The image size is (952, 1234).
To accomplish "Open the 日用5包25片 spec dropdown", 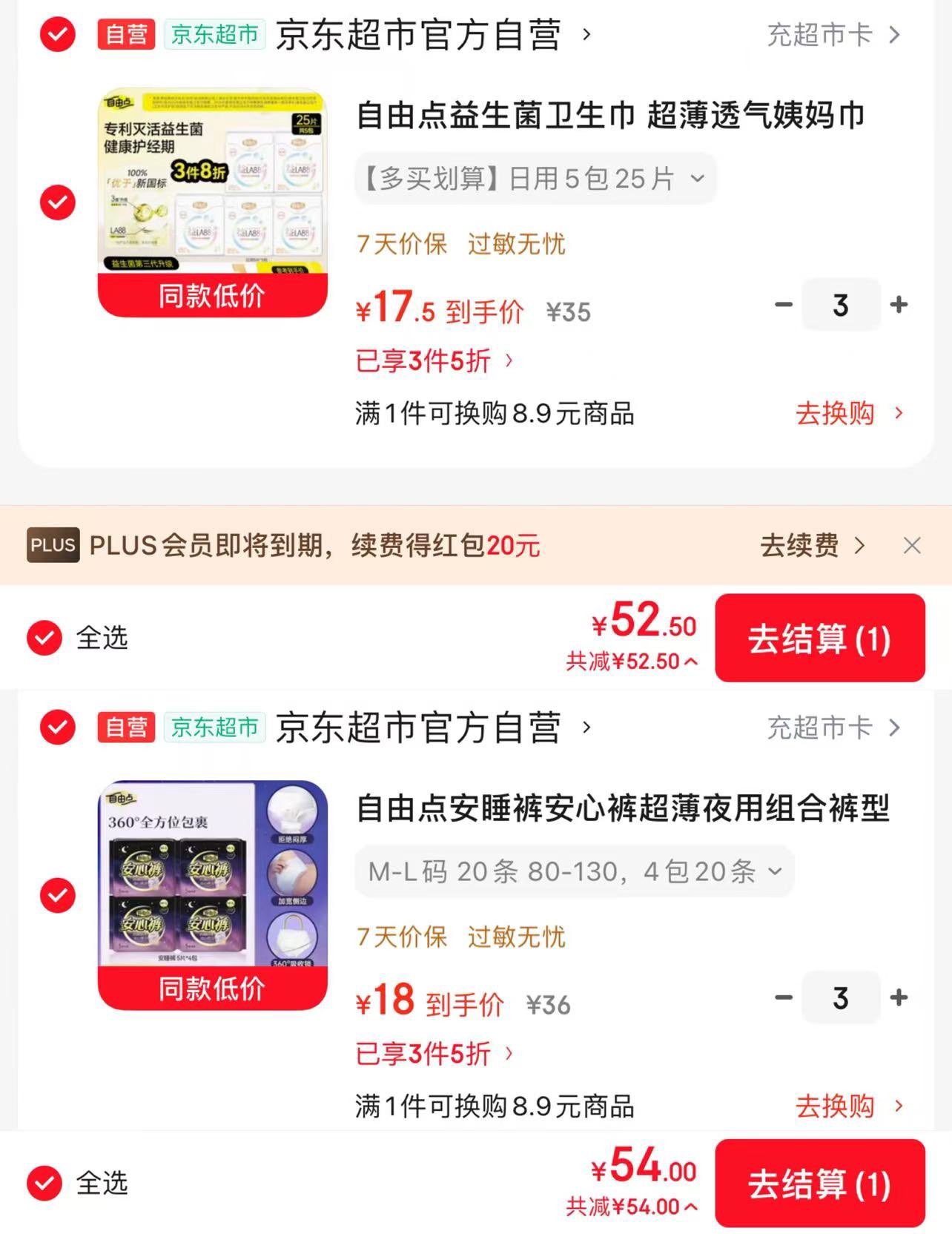I will point(535,179).
